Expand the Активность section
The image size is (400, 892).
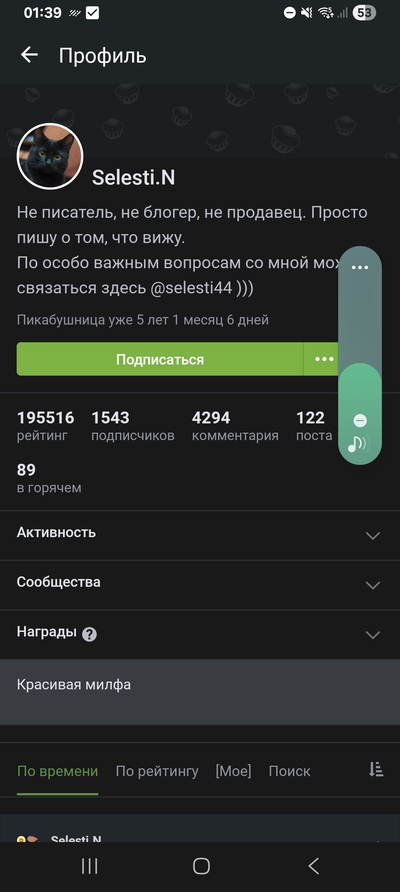[x=200, y=534]
